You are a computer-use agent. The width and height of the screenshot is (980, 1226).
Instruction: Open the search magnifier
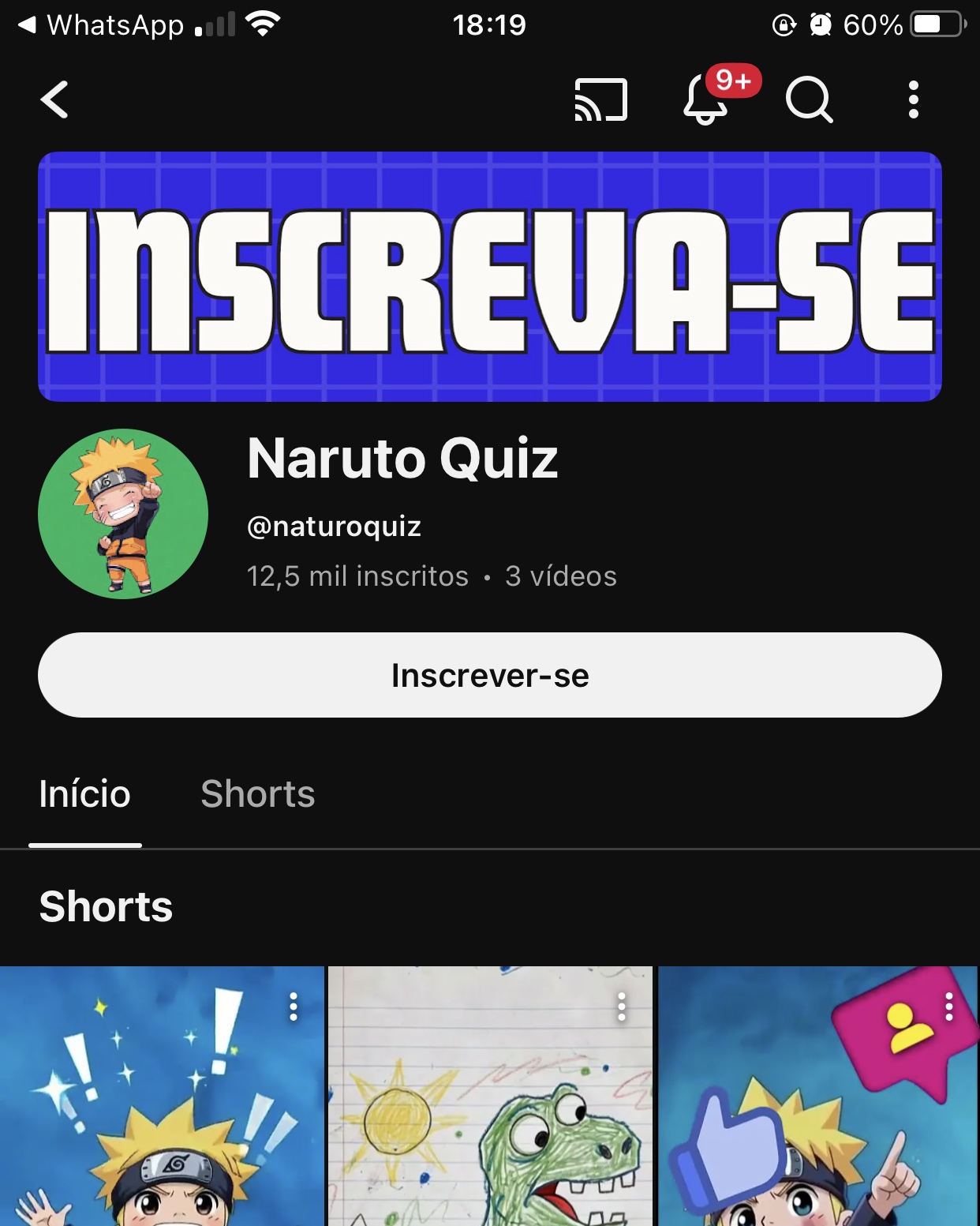[809, 100]
